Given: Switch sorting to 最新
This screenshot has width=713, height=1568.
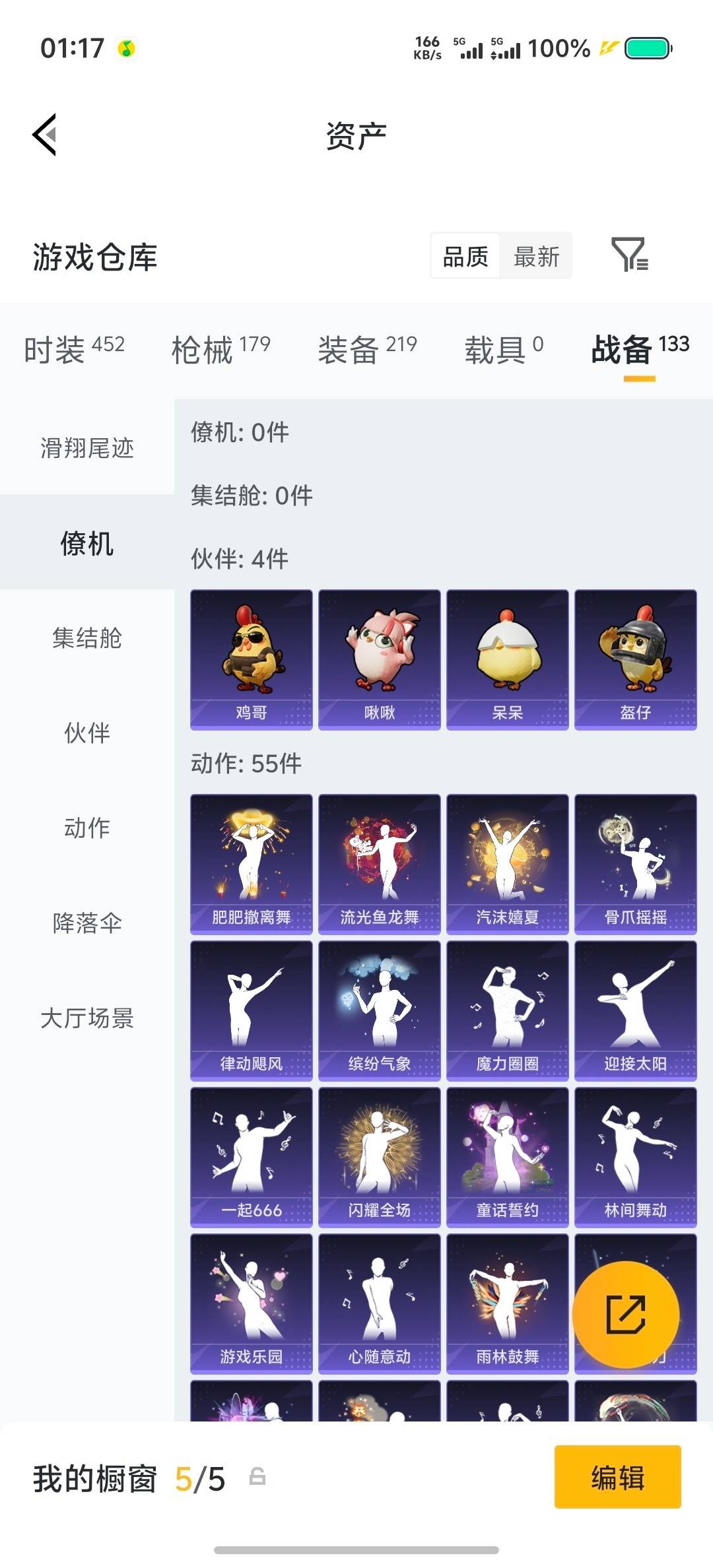Looking at the screenshot, I should 537,256.
